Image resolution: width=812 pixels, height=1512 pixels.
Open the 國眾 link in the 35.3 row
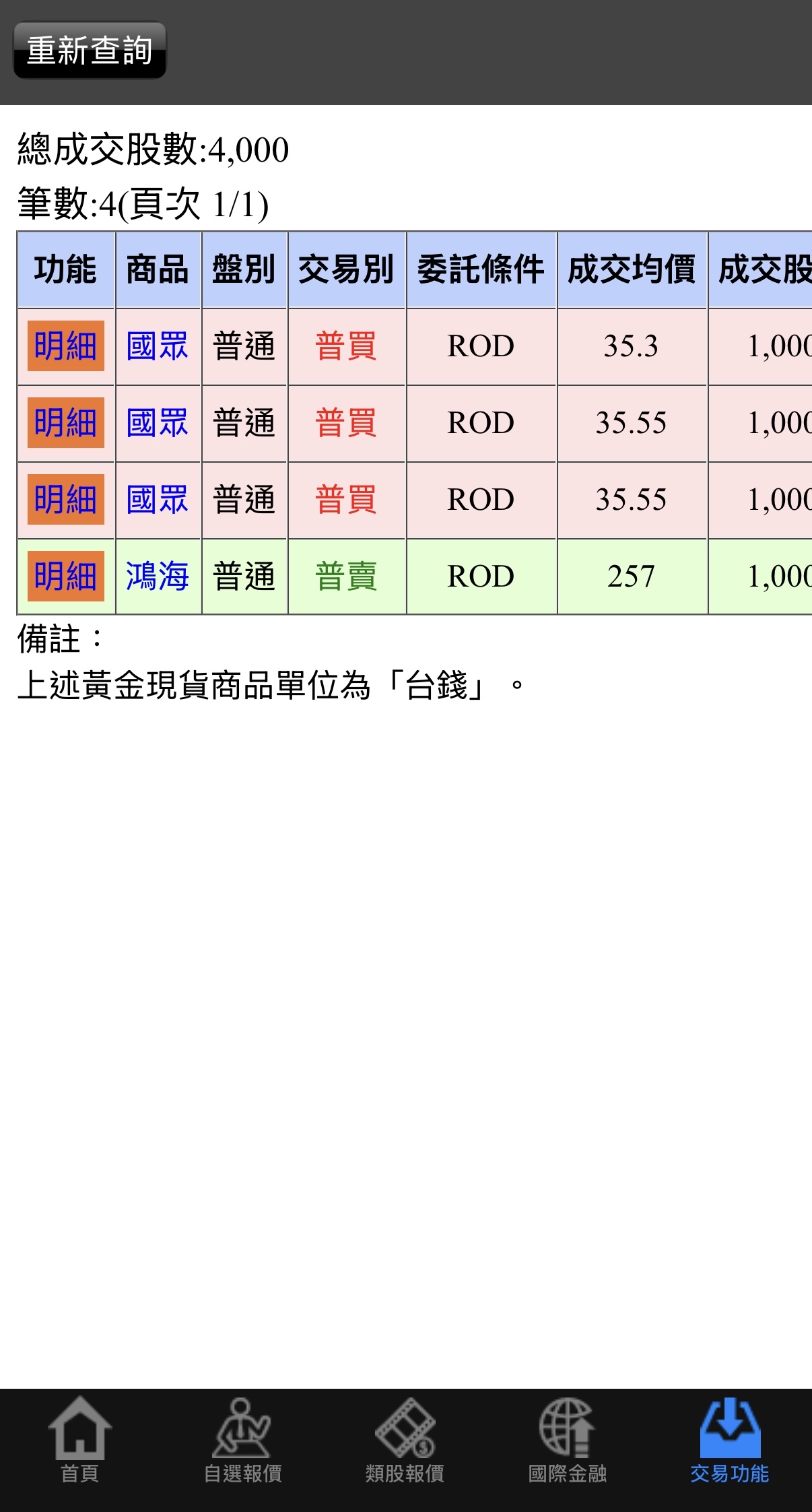click(x=158, y=346)
